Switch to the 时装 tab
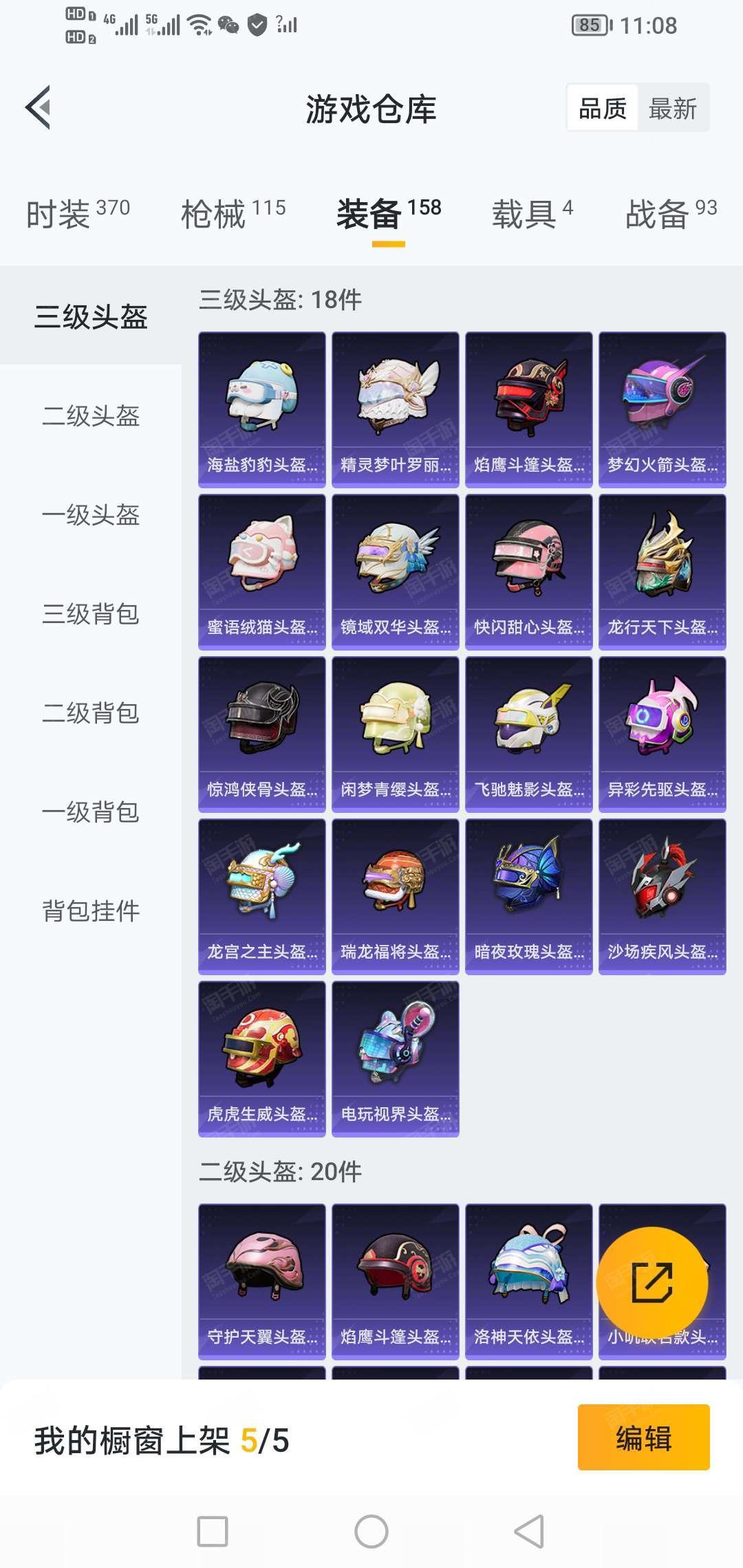The width and height of the screenshot is (743, 1568). point(78,213)
